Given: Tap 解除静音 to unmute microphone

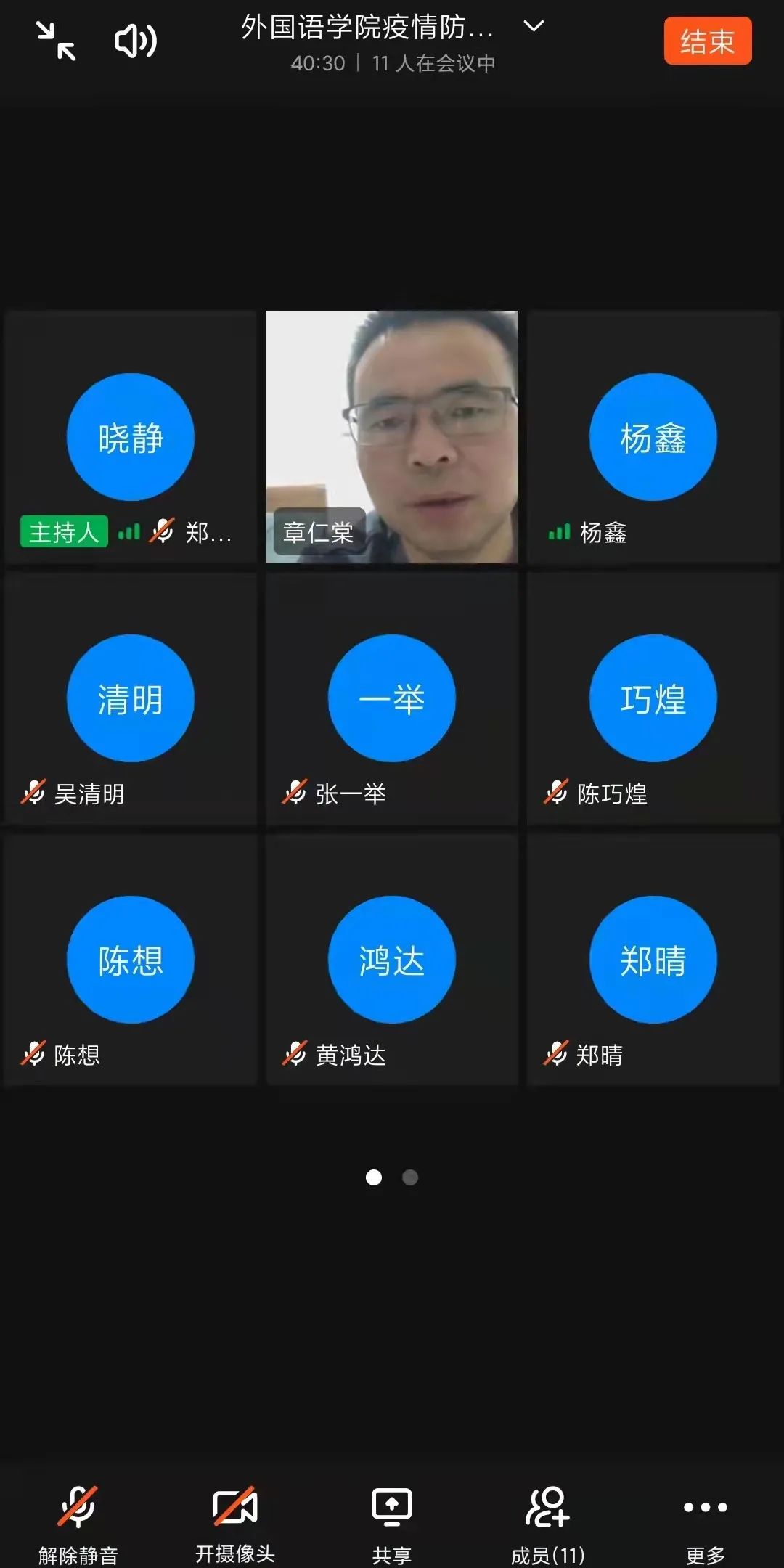Looking at the screenshot, I should [78, 1522].
